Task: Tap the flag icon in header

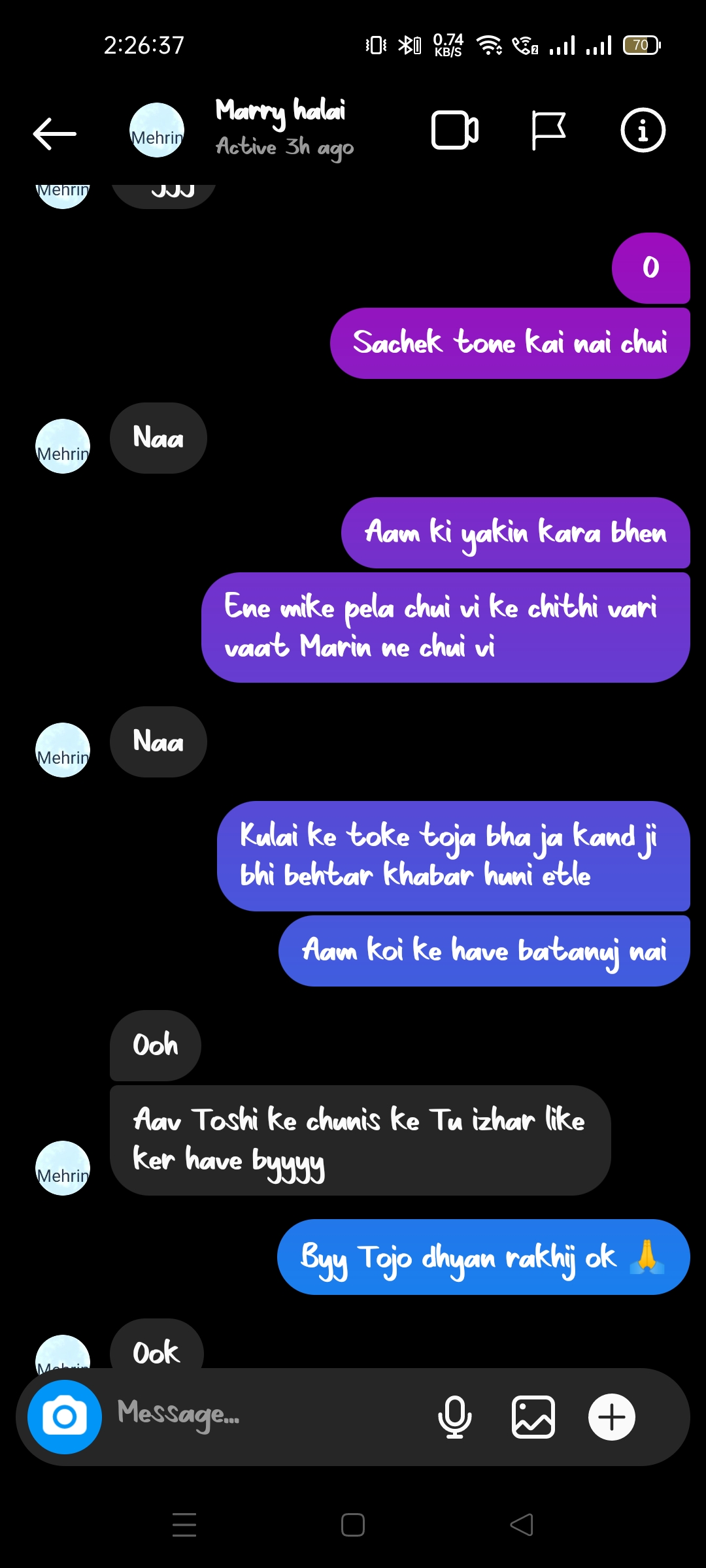Action: click(548, 131)
